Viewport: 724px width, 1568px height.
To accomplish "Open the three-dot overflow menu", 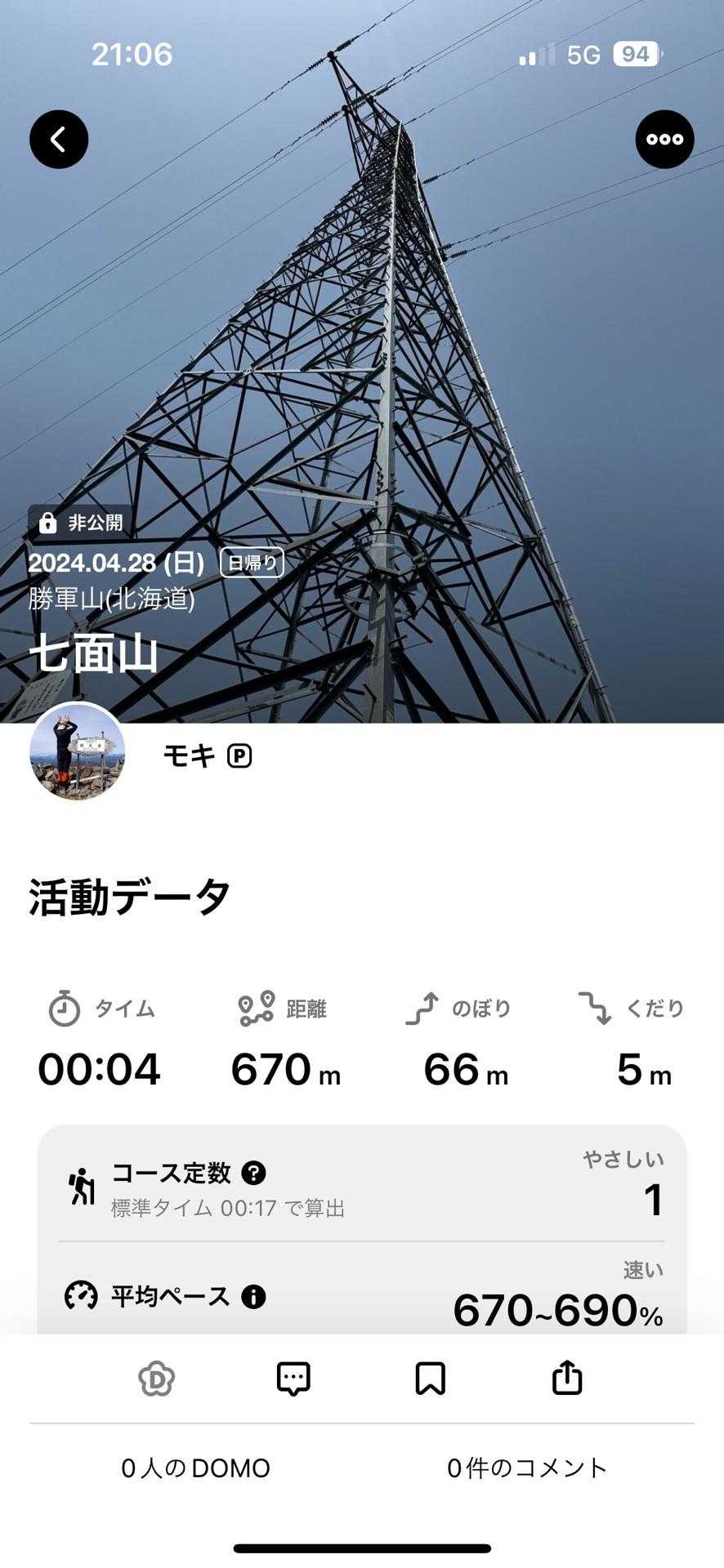I will click(664, 140).
